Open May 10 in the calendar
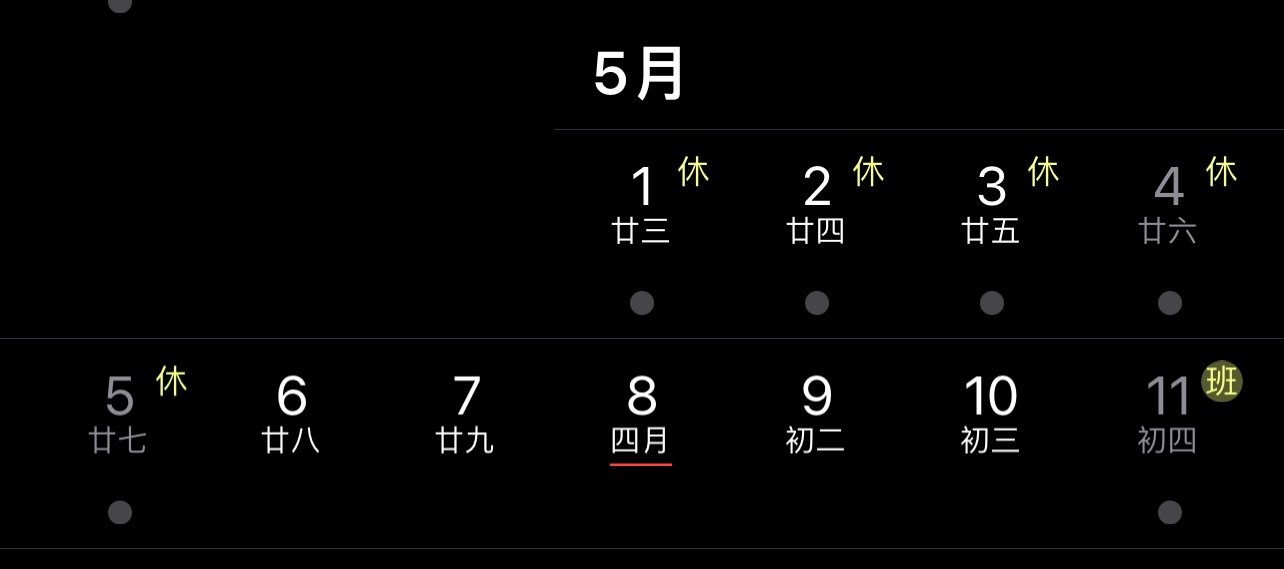This screenshot has height=569, width=1284. pos(990,398)
